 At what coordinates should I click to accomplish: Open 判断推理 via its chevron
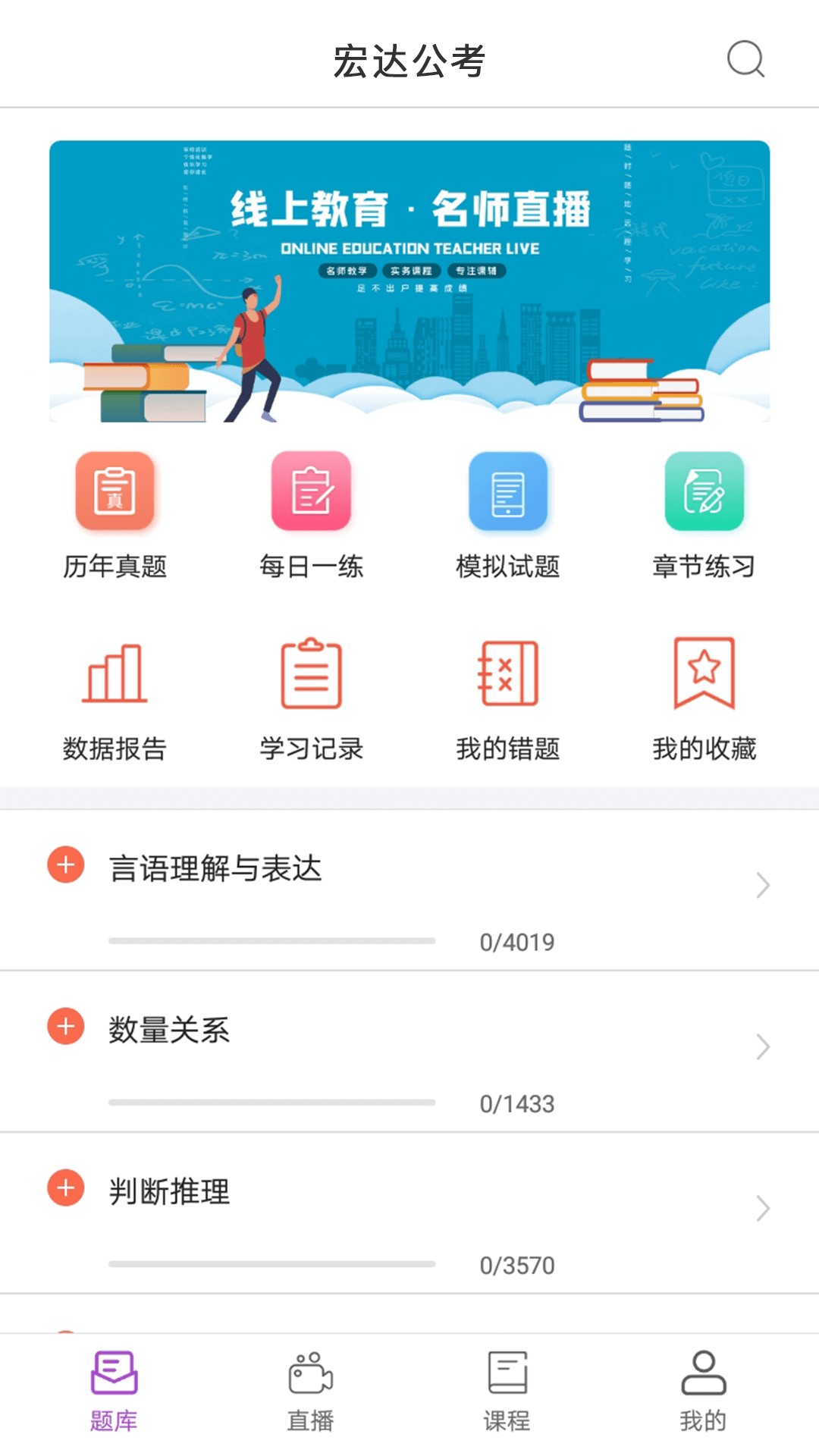(763, 1209)
